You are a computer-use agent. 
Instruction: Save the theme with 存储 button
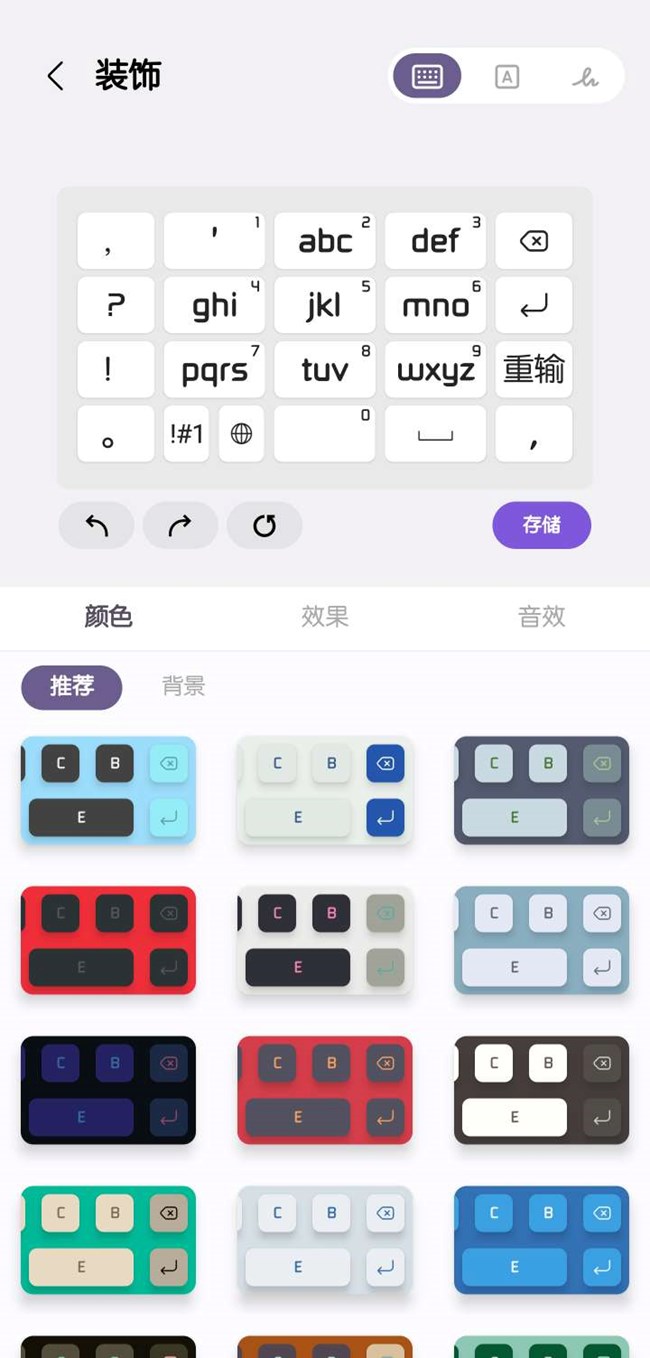click(541, 525)
